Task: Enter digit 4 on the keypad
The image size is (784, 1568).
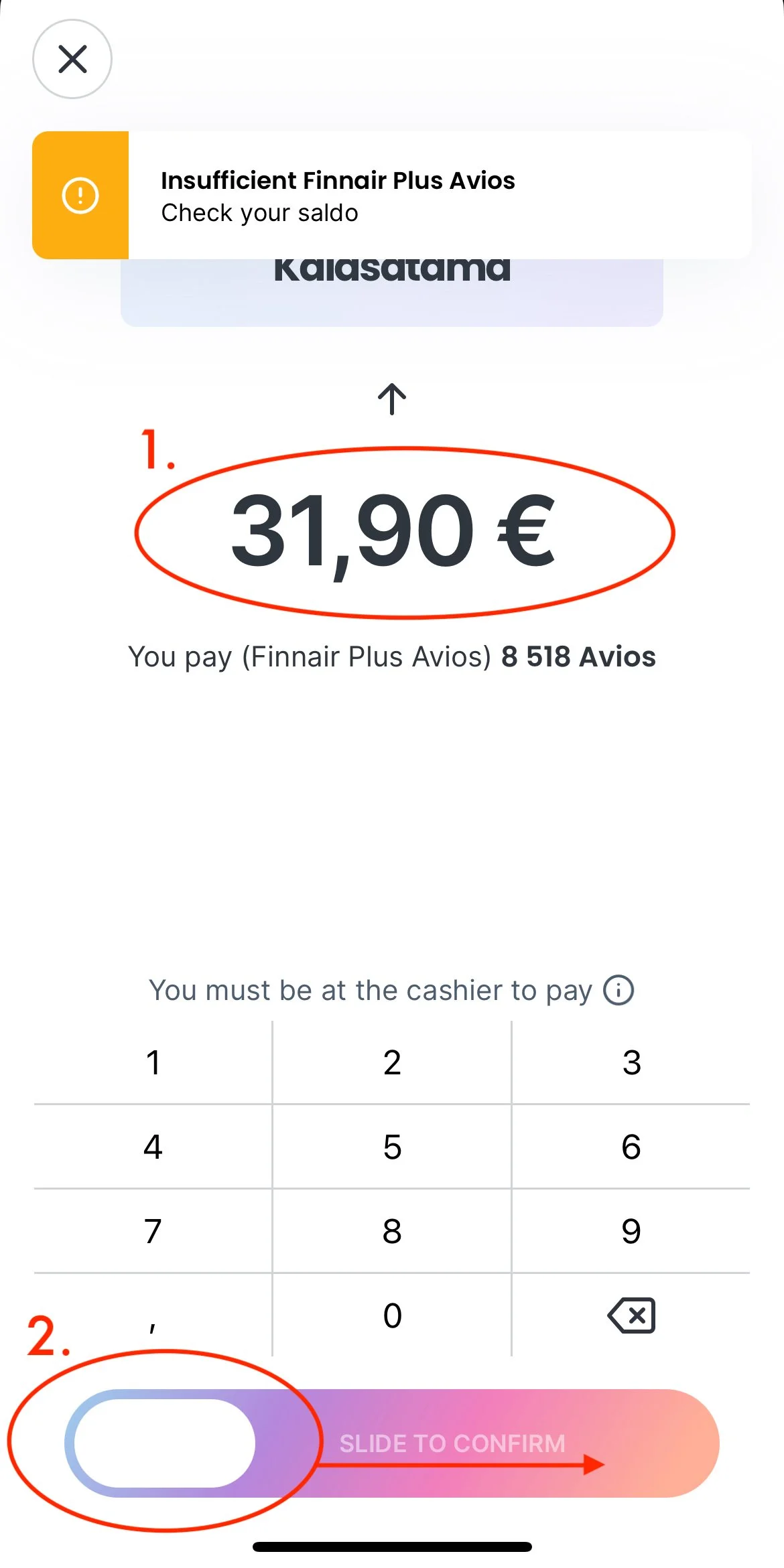Action: (x=153, y=1147)
